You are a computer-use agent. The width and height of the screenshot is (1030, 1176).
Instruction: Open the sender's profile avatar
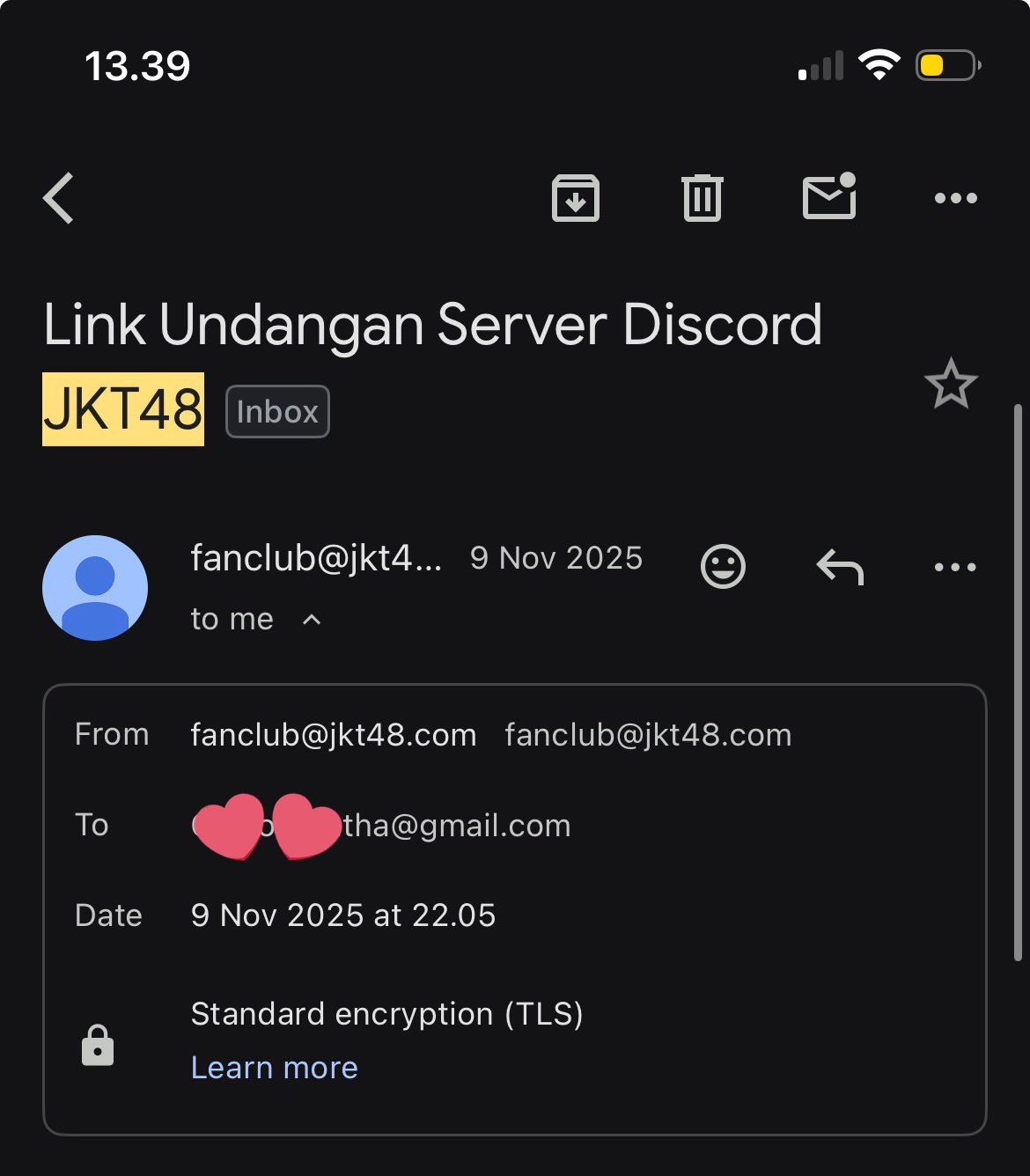pyautogui.click(x=95, y=588)
